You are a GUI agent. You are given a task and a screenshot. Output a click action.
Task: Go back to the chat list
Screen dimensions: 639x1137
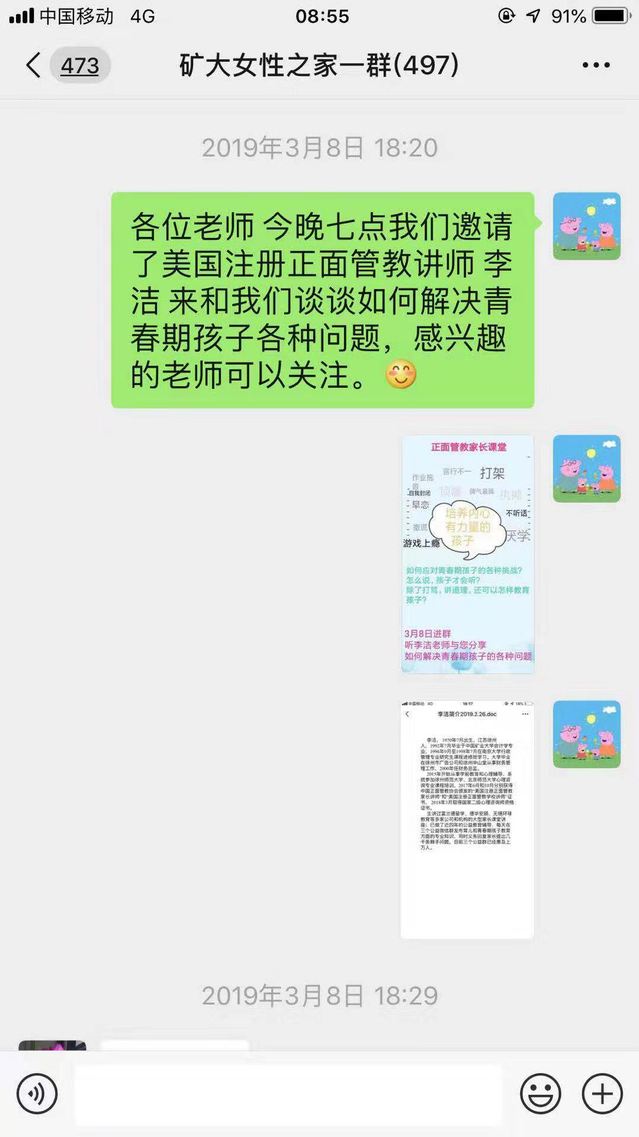pyautogui.click(x=36, y=66)
